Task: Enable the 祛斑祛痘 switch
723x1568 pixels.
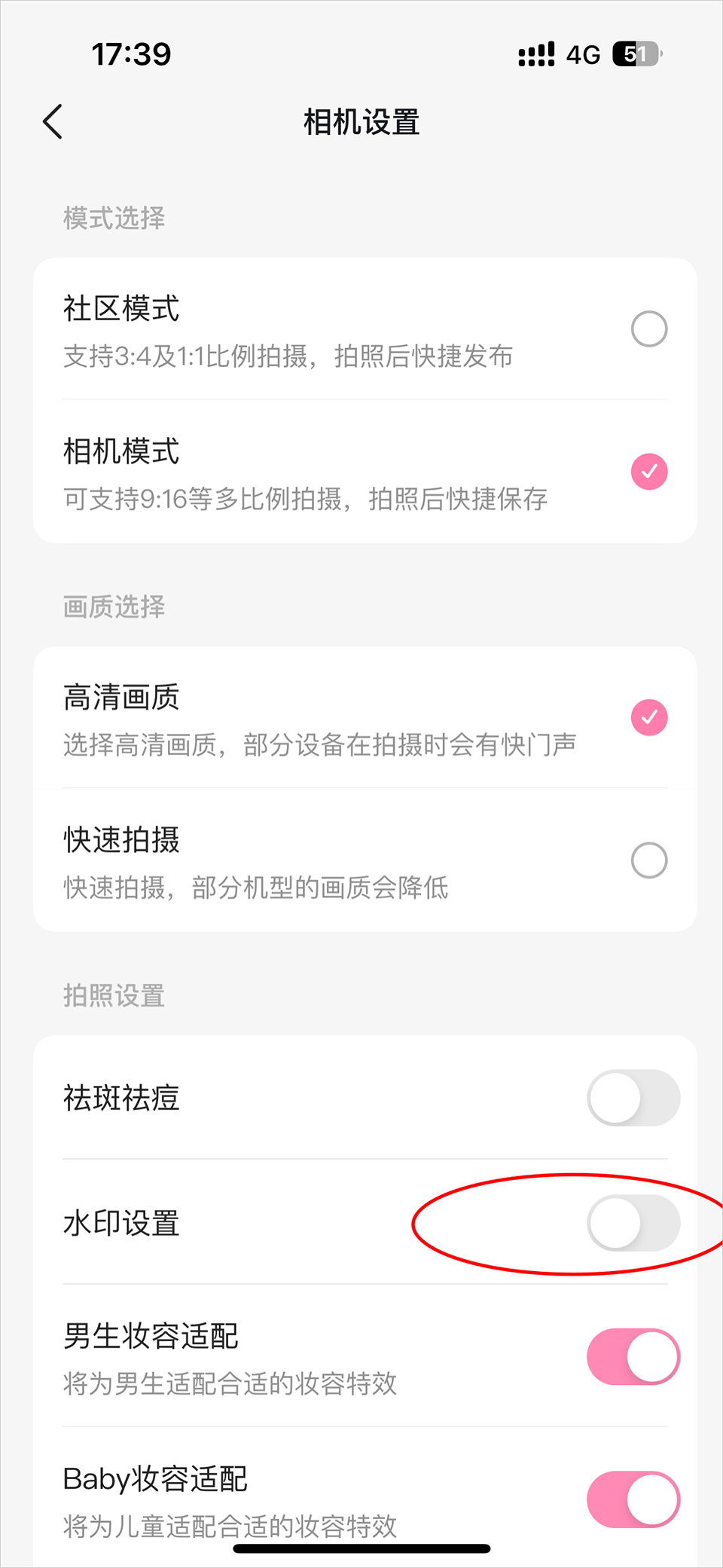Action: pos(633,1098)
